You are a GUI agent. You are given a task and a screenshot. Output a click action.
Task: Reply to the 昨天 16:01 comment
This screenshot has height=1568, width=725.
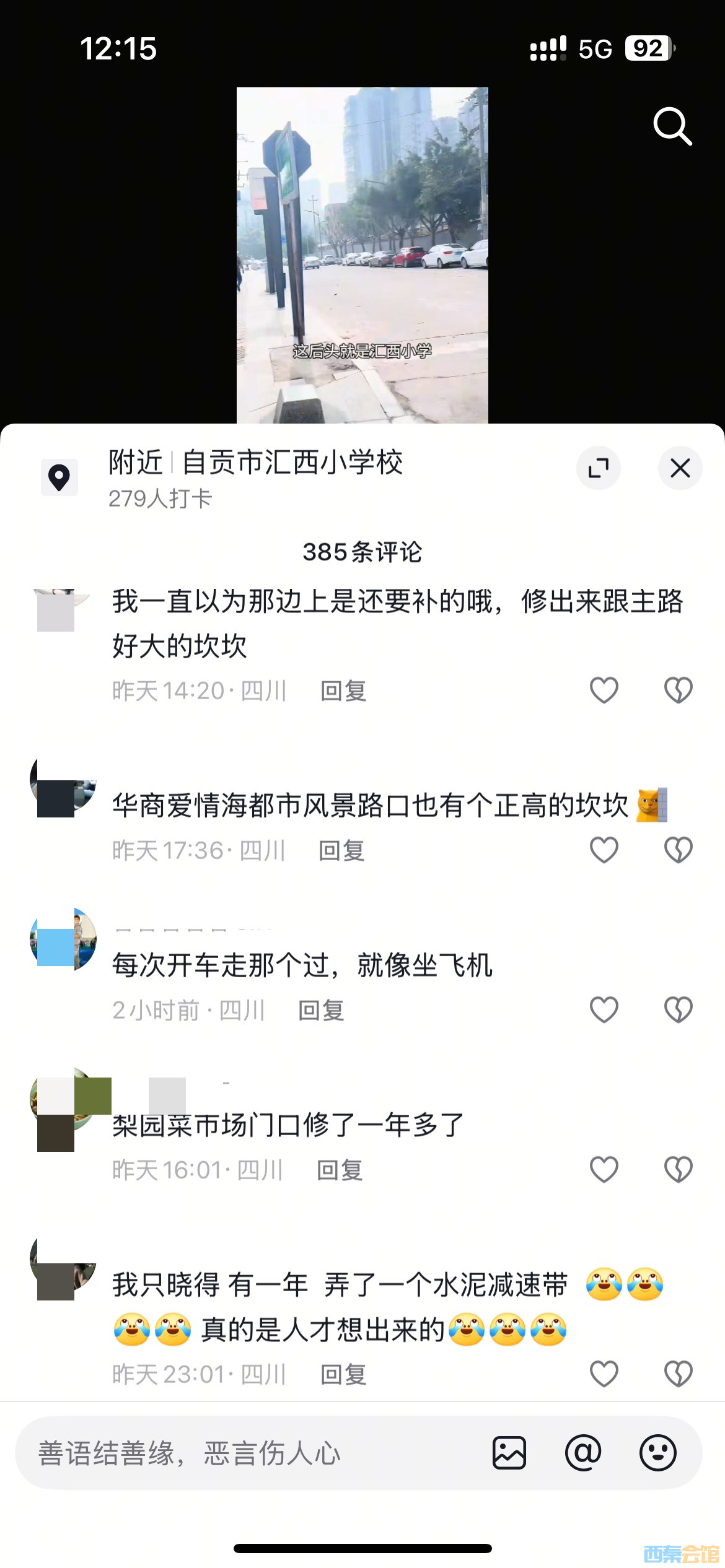[340, 1170]
